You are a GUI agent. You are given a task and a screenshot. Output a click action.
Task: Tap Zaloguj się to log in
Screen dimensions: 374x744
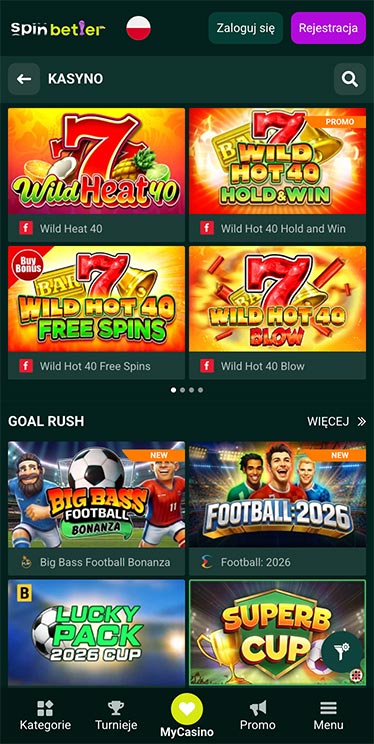tap(246, 28)
